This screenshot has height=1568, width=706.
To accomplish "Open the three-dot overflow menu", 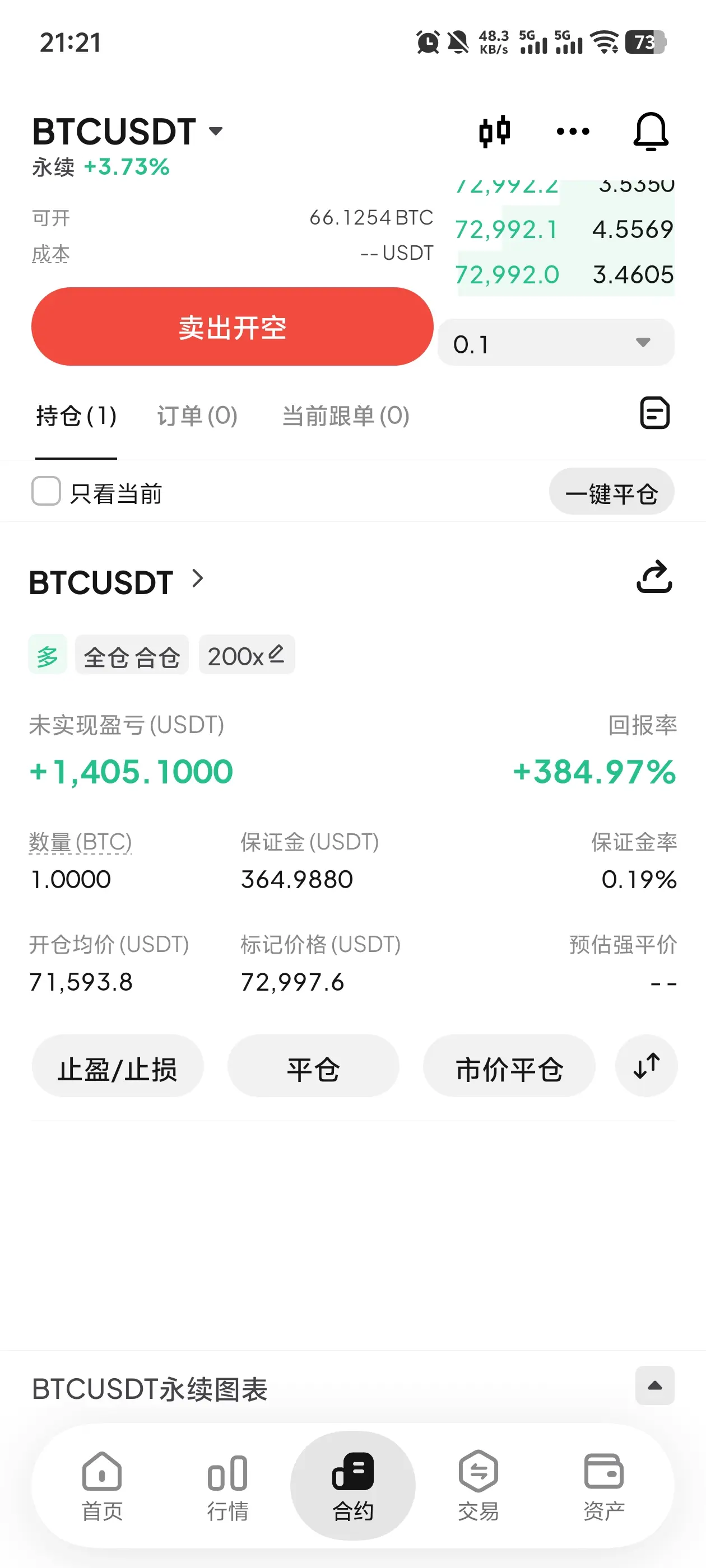I will tap(573, 132).
